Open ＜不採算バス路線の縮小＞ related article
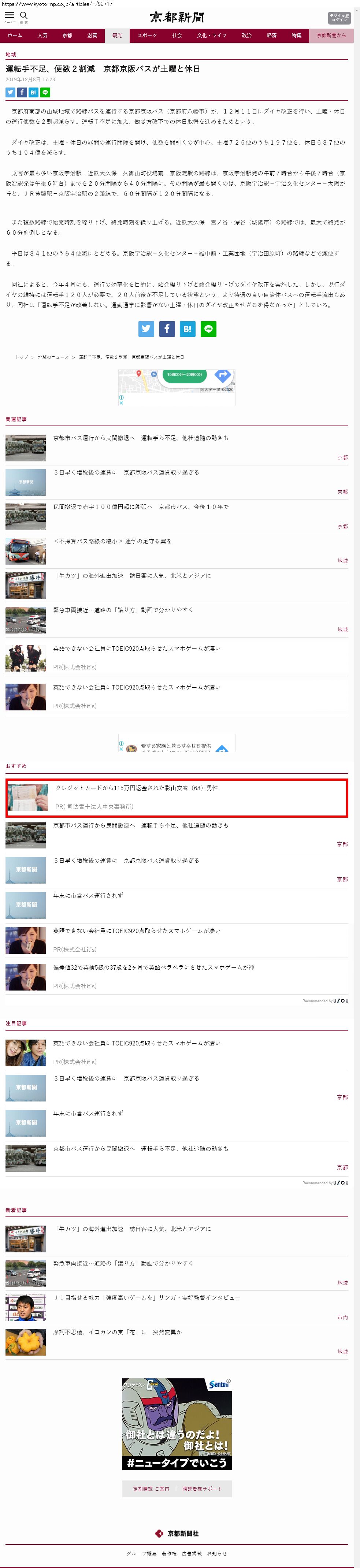Image resolution: width=360 pixels, height=1568 pixels. click(x=112, y=541)
